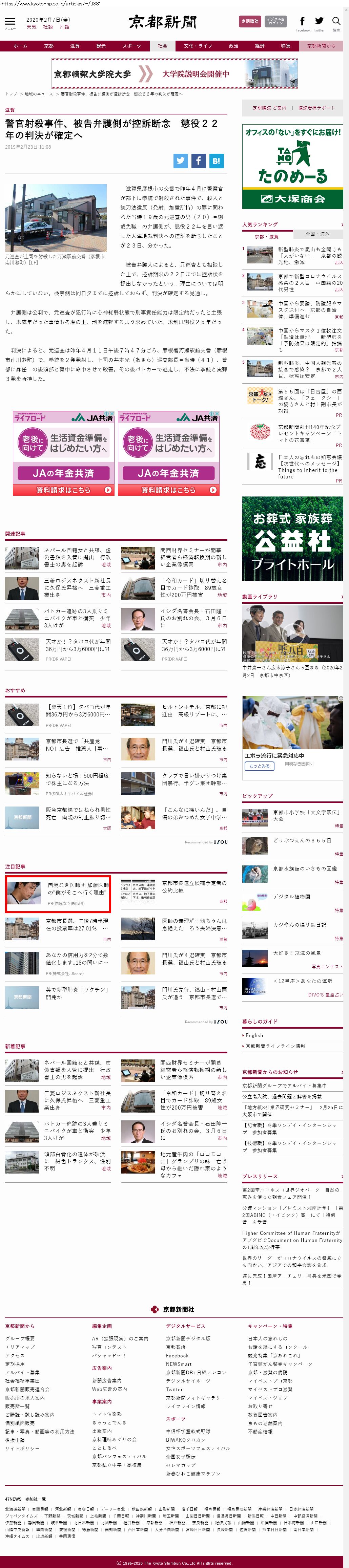
Task: Select the 文化・ライフ tab
Action: [x=198, y=46]
